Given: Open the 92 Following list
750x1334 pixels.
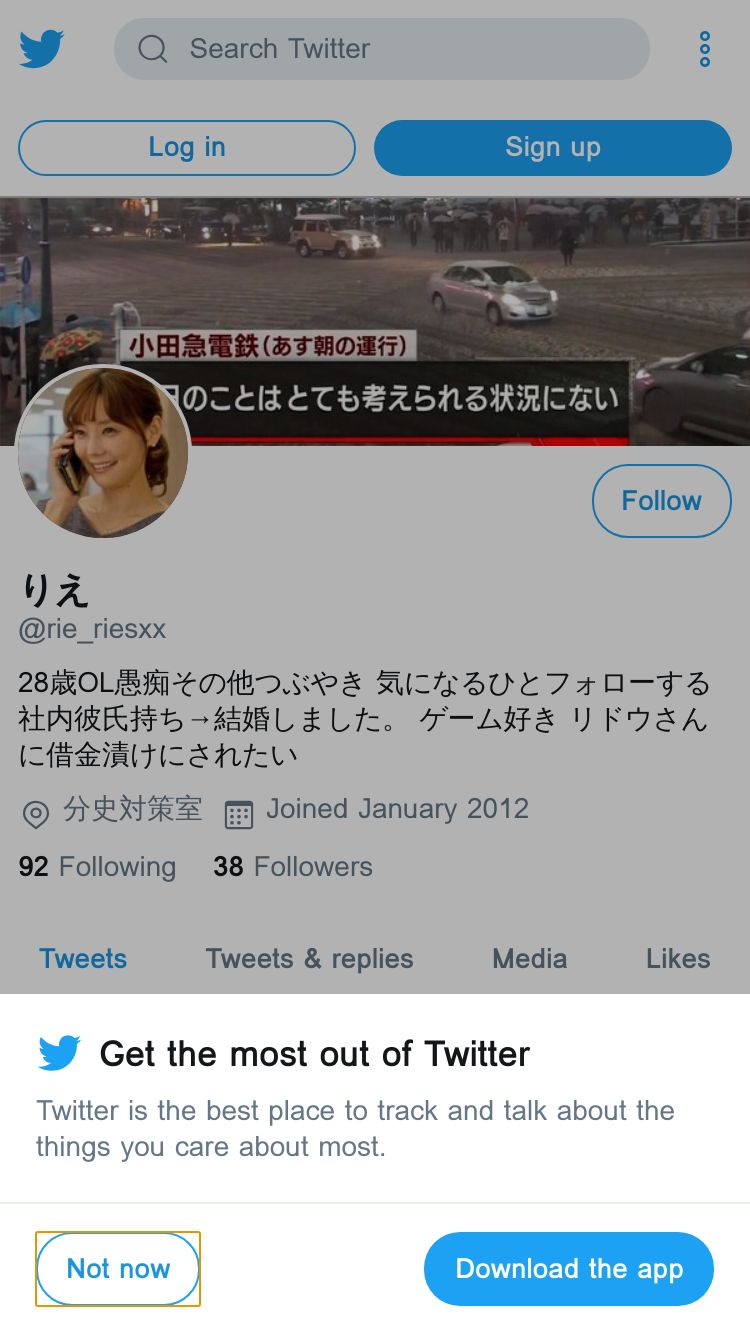Looking at the screenshot, I should pos(97,867).
